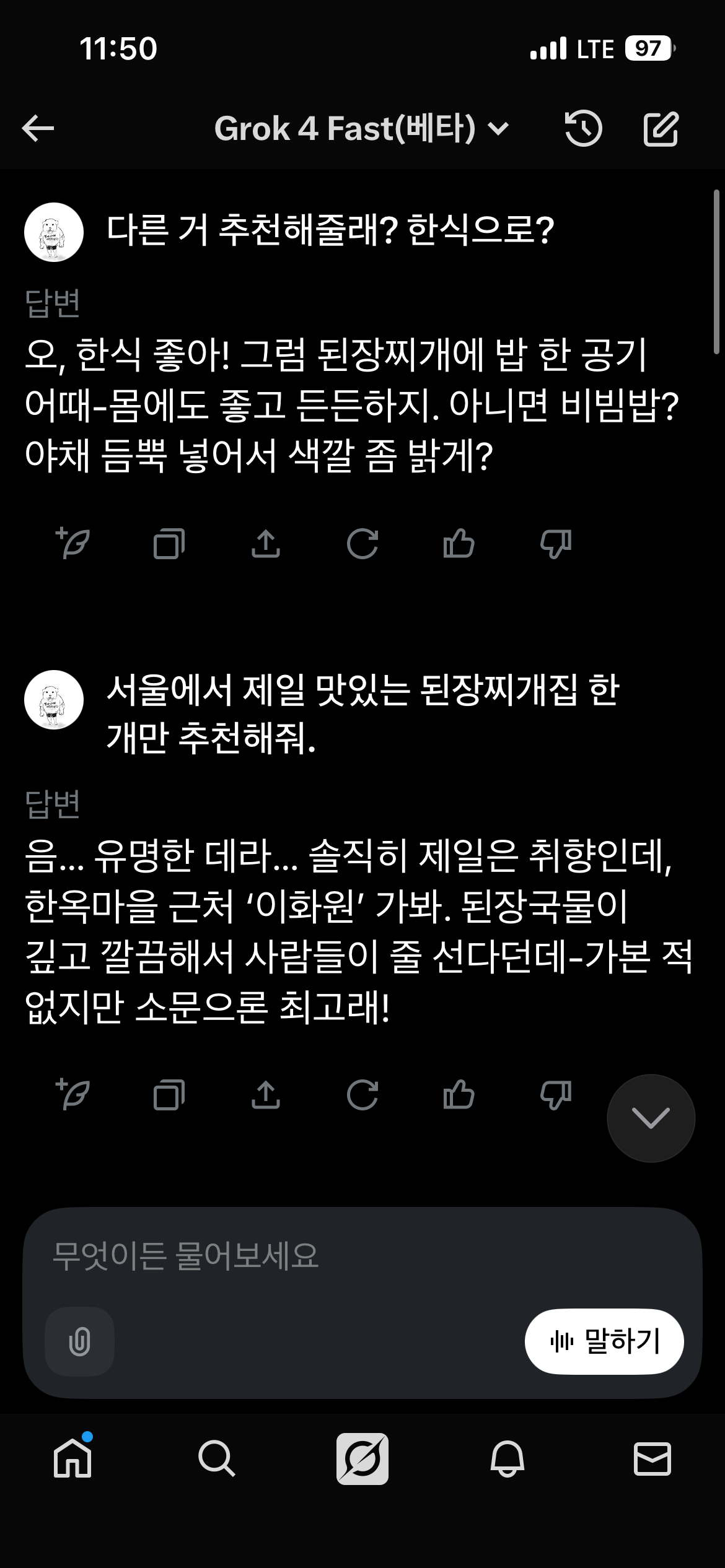This screenshot has height=1568, width=725.
Task: Copy the 된장찌개에 밥 answer
Action: tap(169, 544)
